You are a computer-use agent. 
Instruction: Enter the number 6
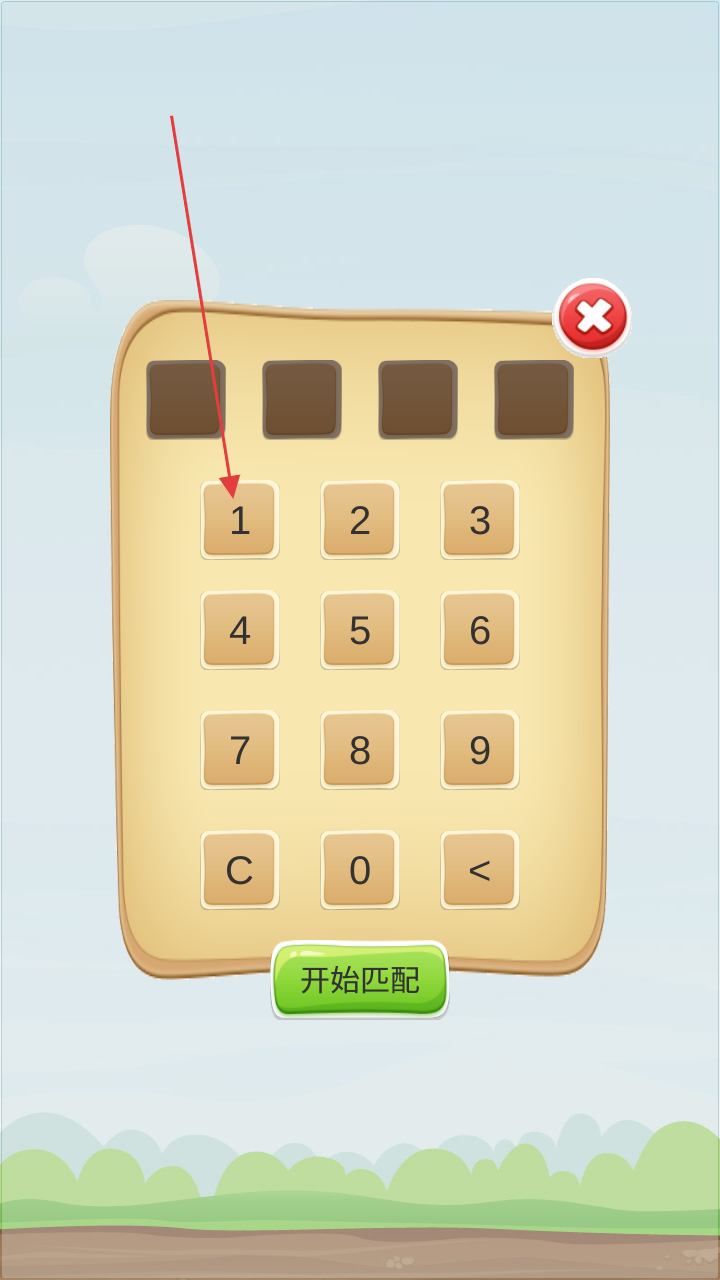[480, 630]
